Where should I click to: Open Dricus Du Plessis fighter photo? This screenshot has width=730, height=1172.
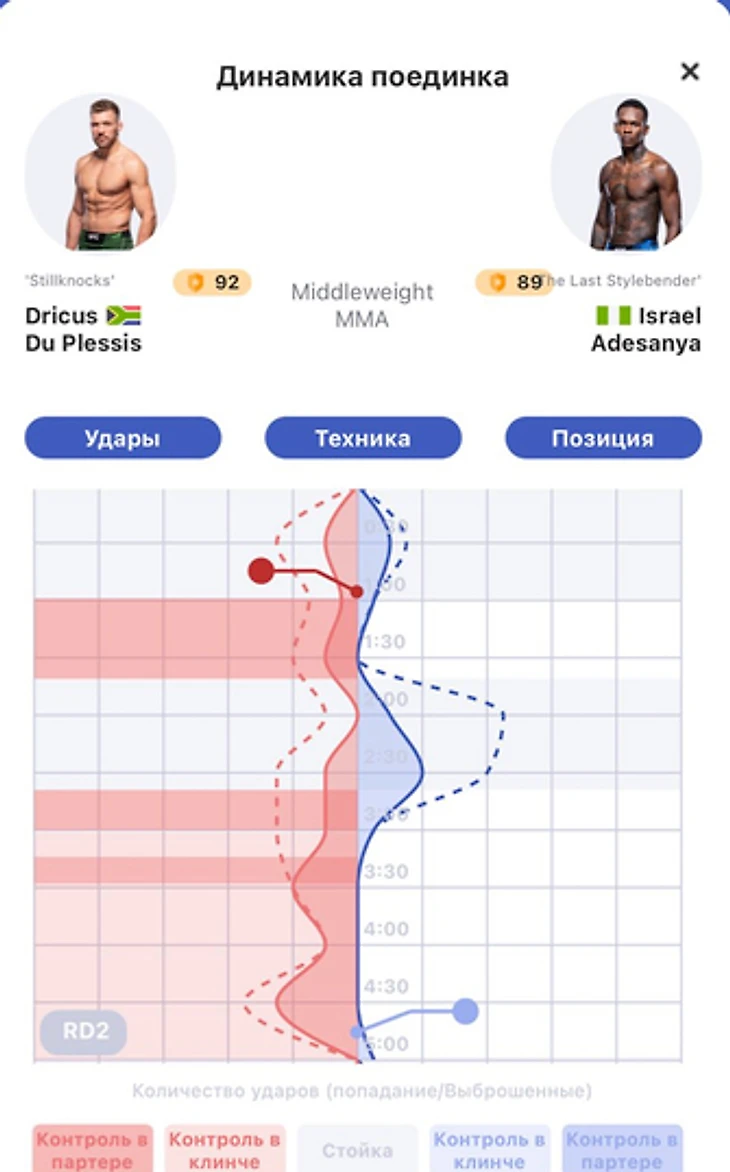(101, 172)
